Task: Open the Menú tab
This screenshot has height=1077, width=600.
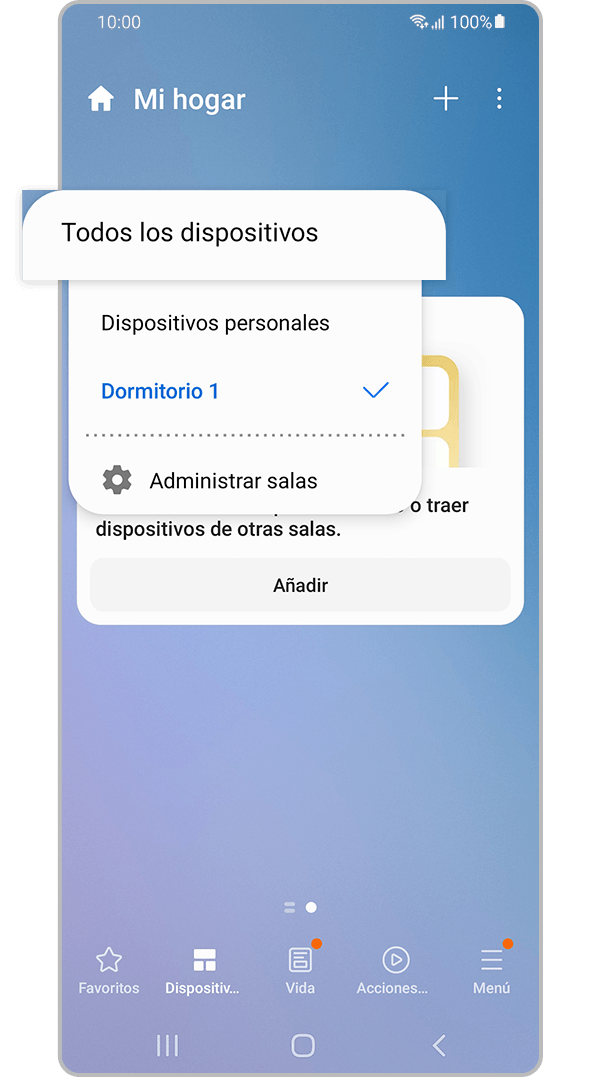Action: pyautogui.click(x=491, y=971)
